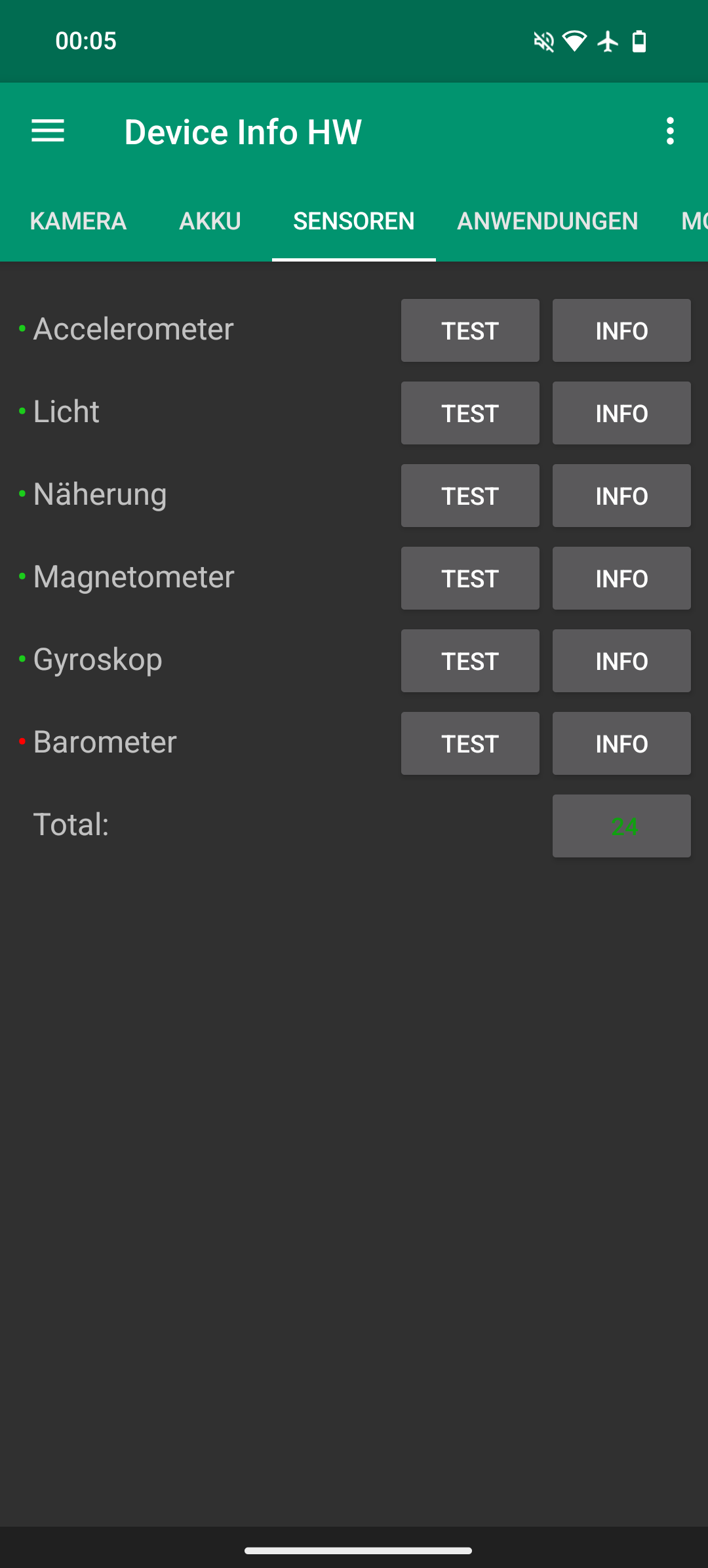Switch to the KAMERA tab
This screenshot has height=1568, width=708.
coord(78,221)
